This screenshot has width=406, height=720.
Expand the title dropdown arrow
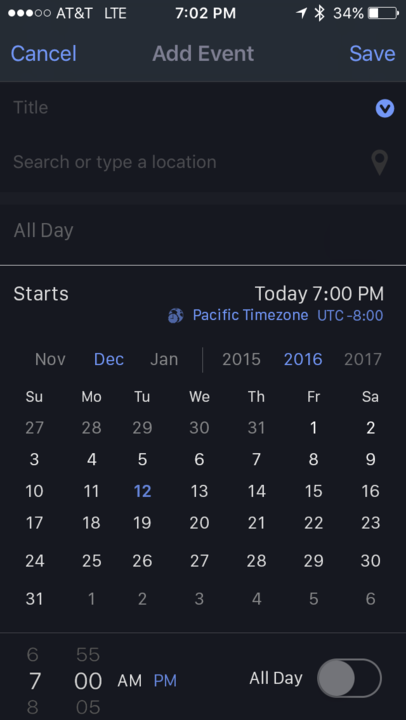point(385,109)
